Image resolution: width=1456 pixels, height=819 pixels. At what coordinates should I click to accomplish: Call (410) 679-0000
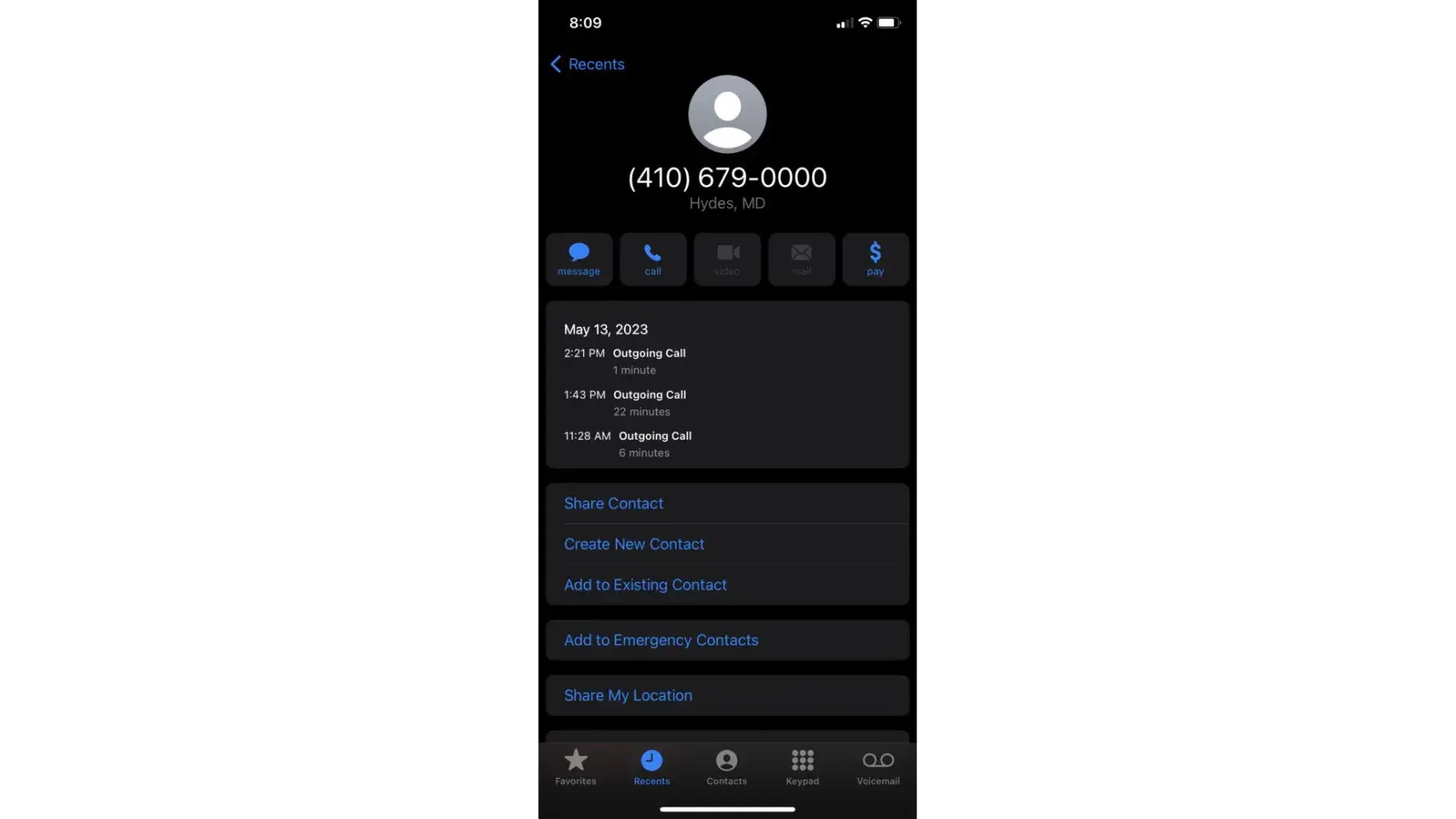tap(653, 260)
